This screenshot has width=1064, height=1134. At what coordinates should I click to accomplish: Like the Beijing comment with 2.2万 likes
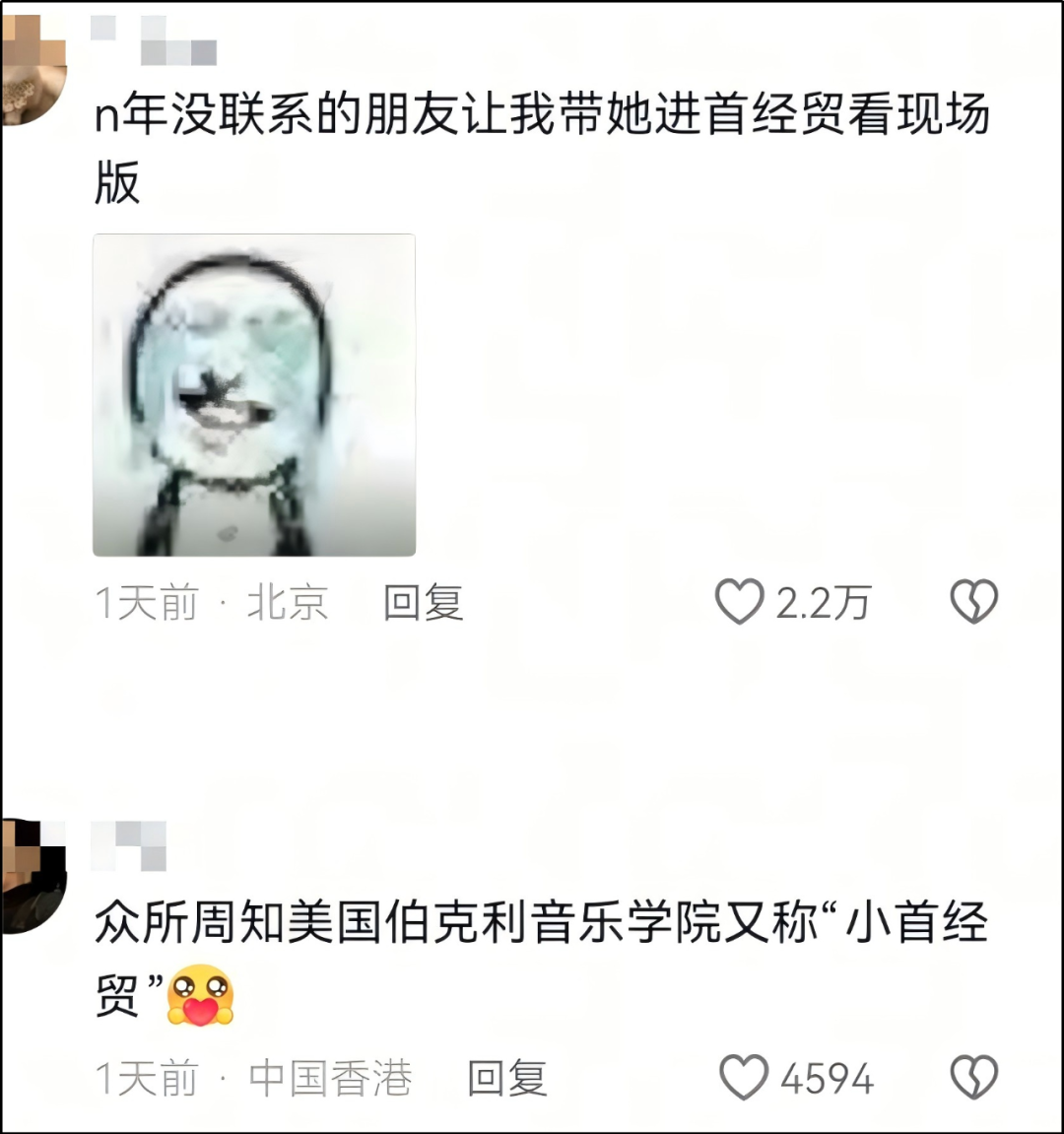[739, 602]
